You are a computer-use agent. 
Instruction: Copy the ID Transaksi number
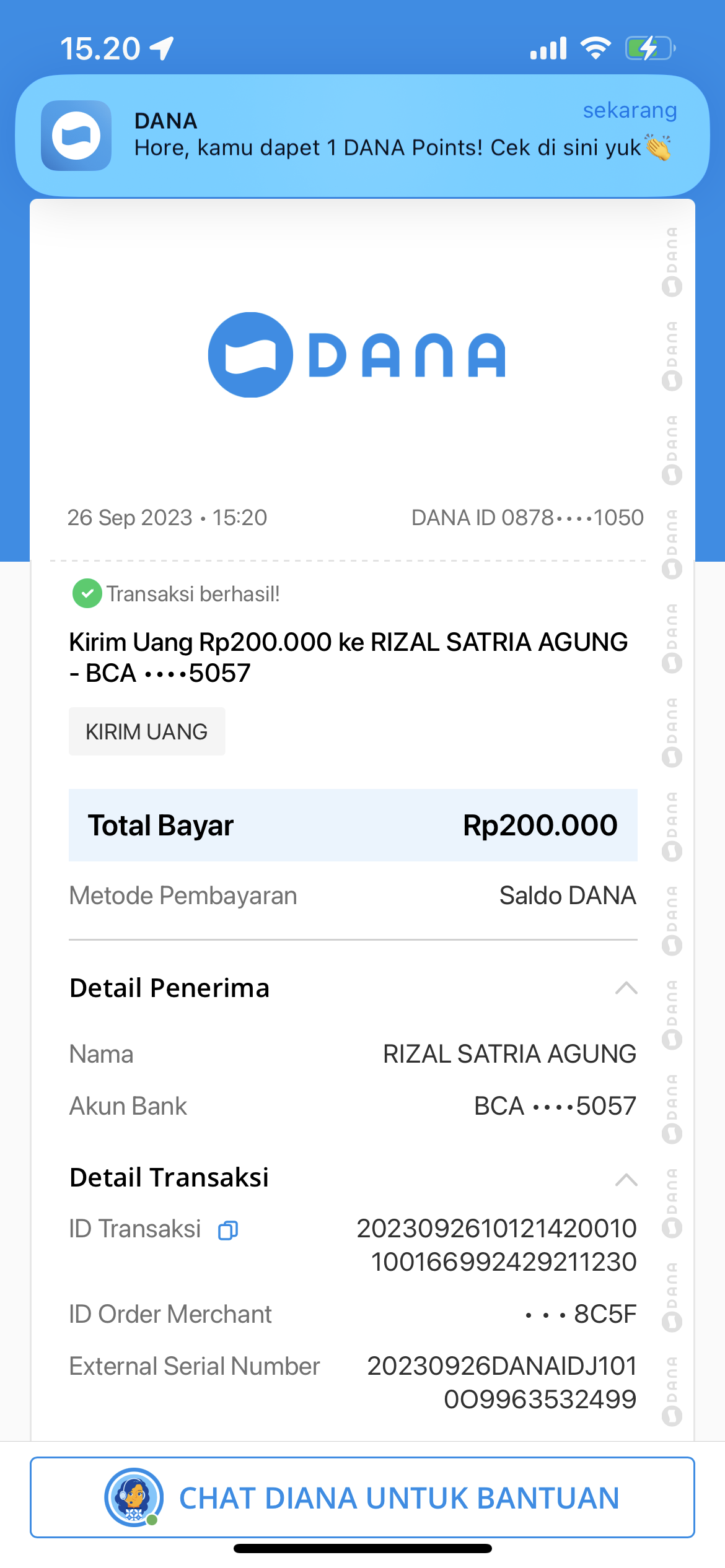(x=228, y=1230)
